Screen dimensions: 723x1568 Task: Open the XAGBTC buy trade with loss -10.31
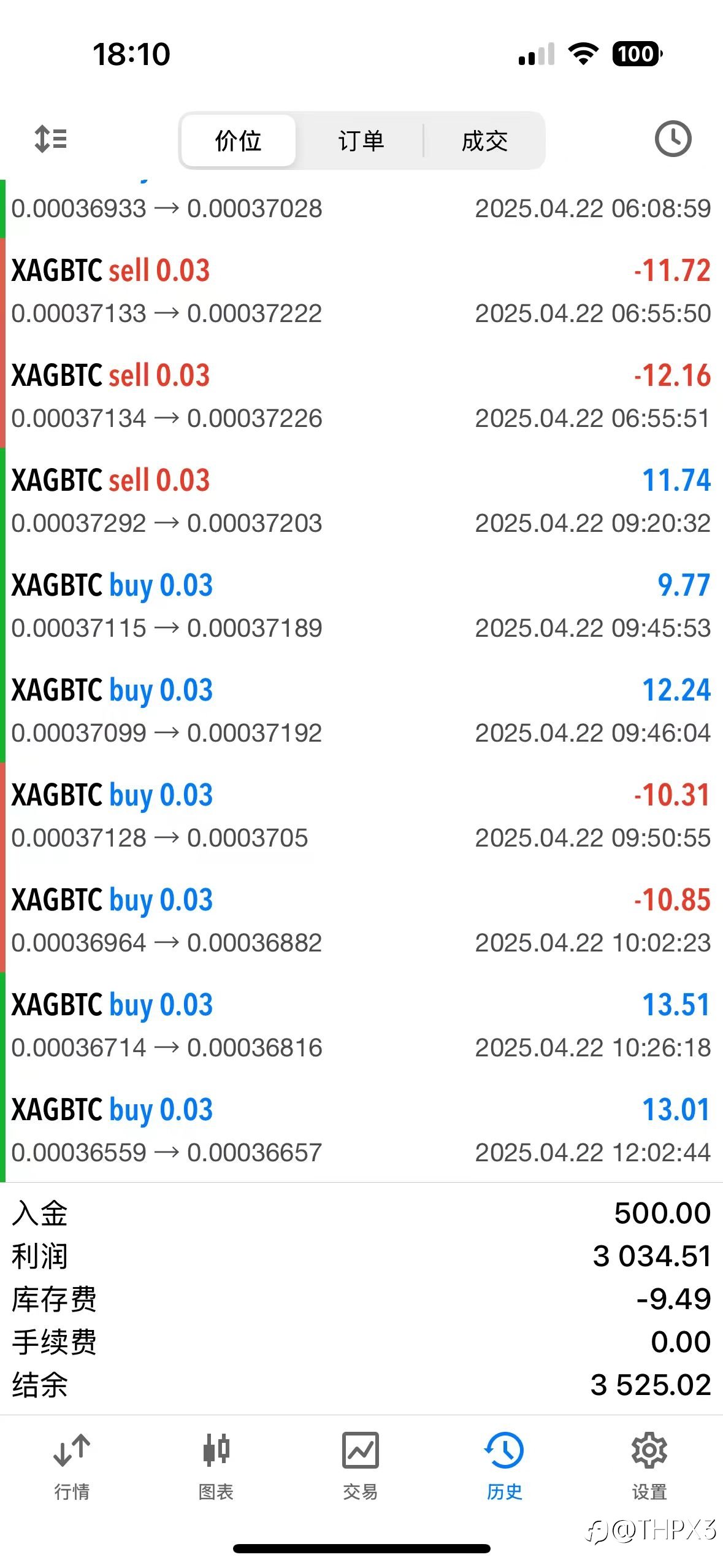(361, 815)
